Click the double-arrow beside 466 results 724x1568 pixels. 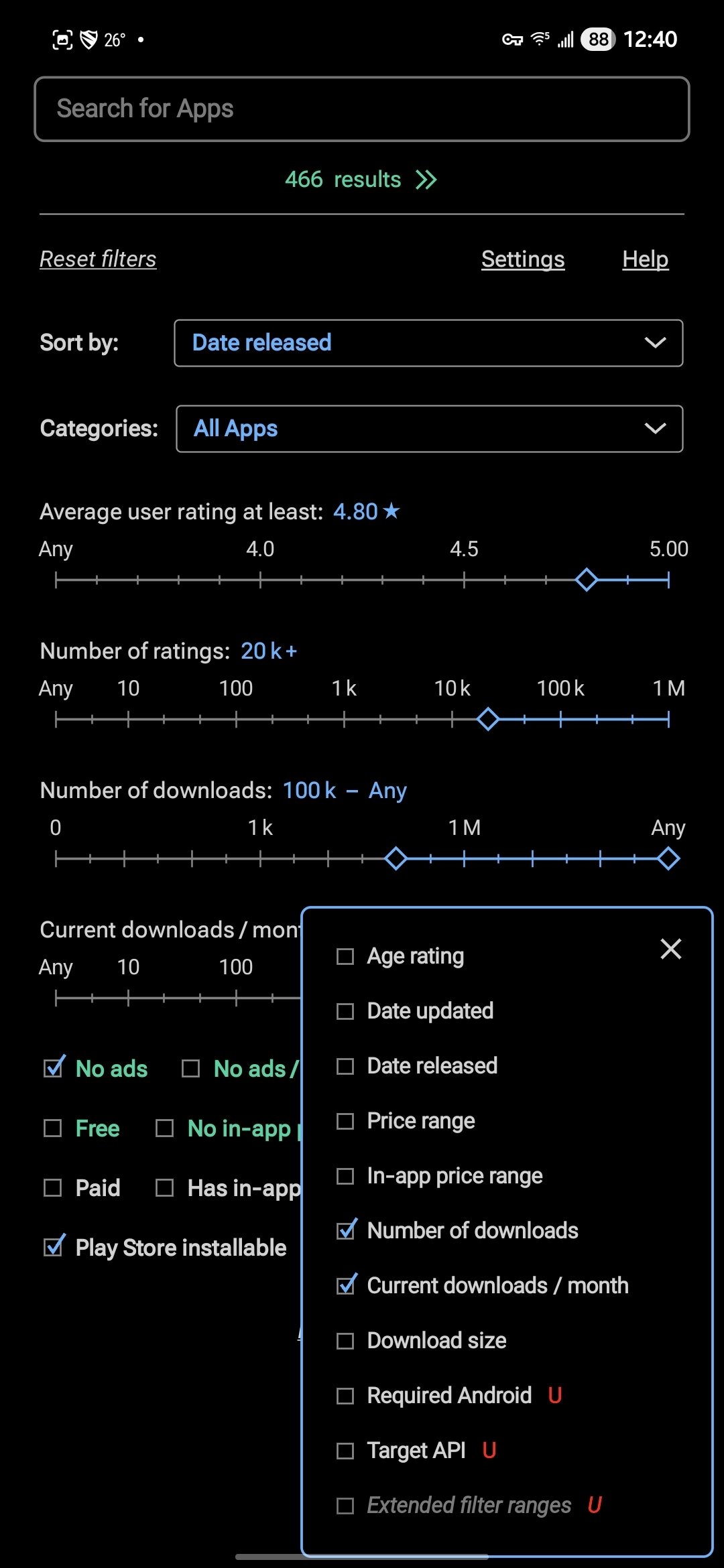pos(425,178)
